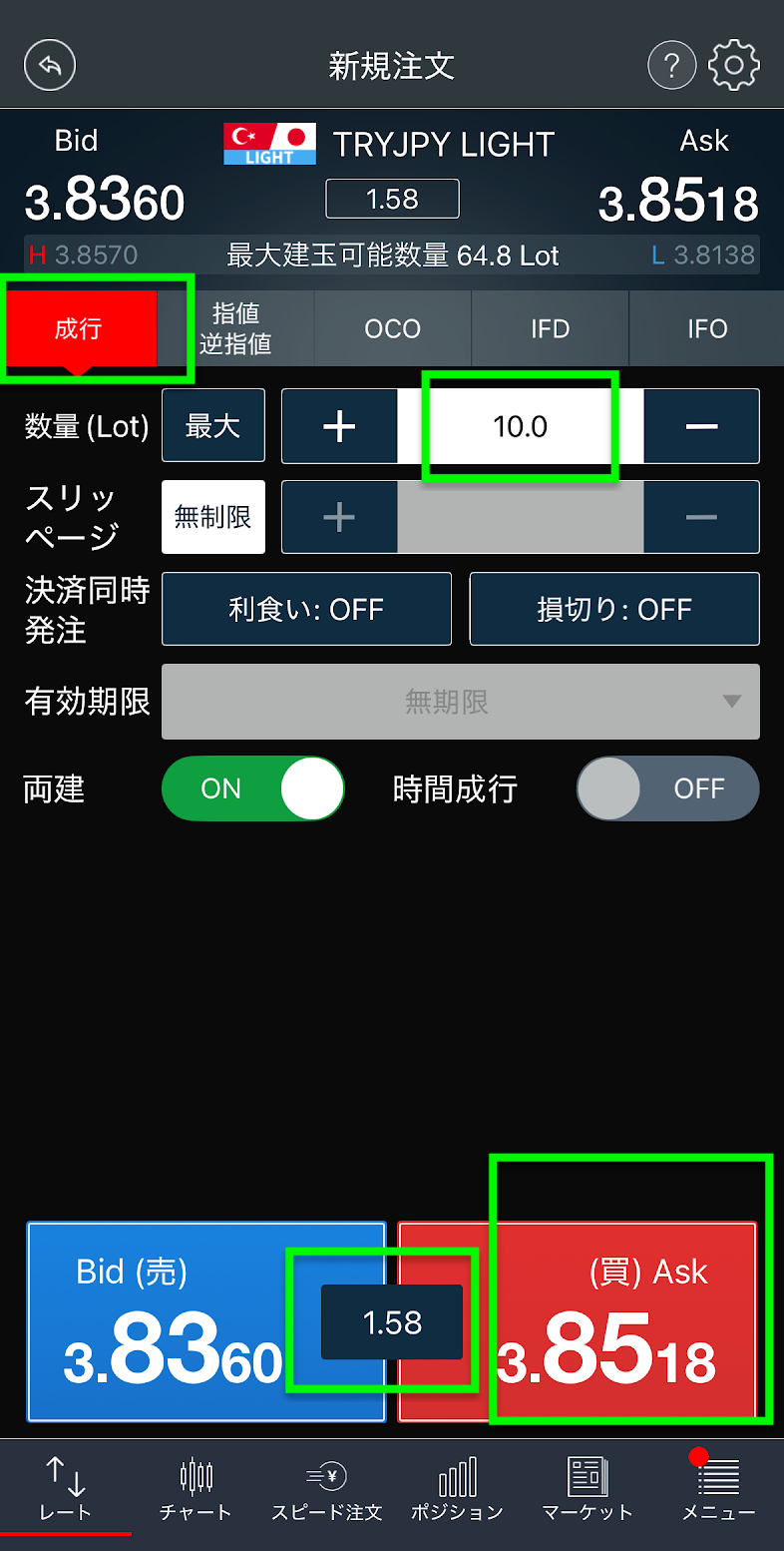Tap the 損切り: OFF button
This screenshot has width=784, height=1551.
pyautogui.click(x=614, y=609)
